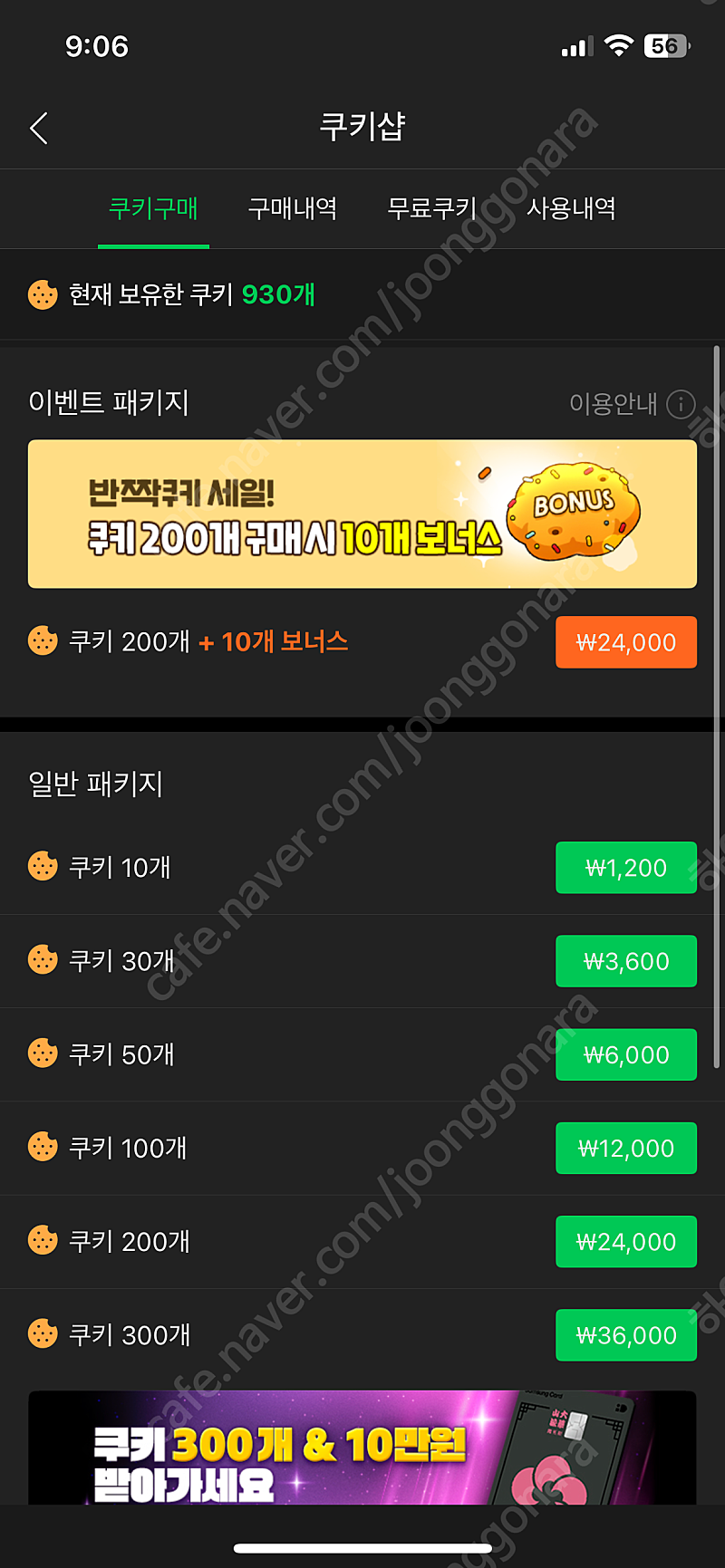
Task: Go back using the top-left arrow
Action: pyautogui.click(x=39, y=129)
